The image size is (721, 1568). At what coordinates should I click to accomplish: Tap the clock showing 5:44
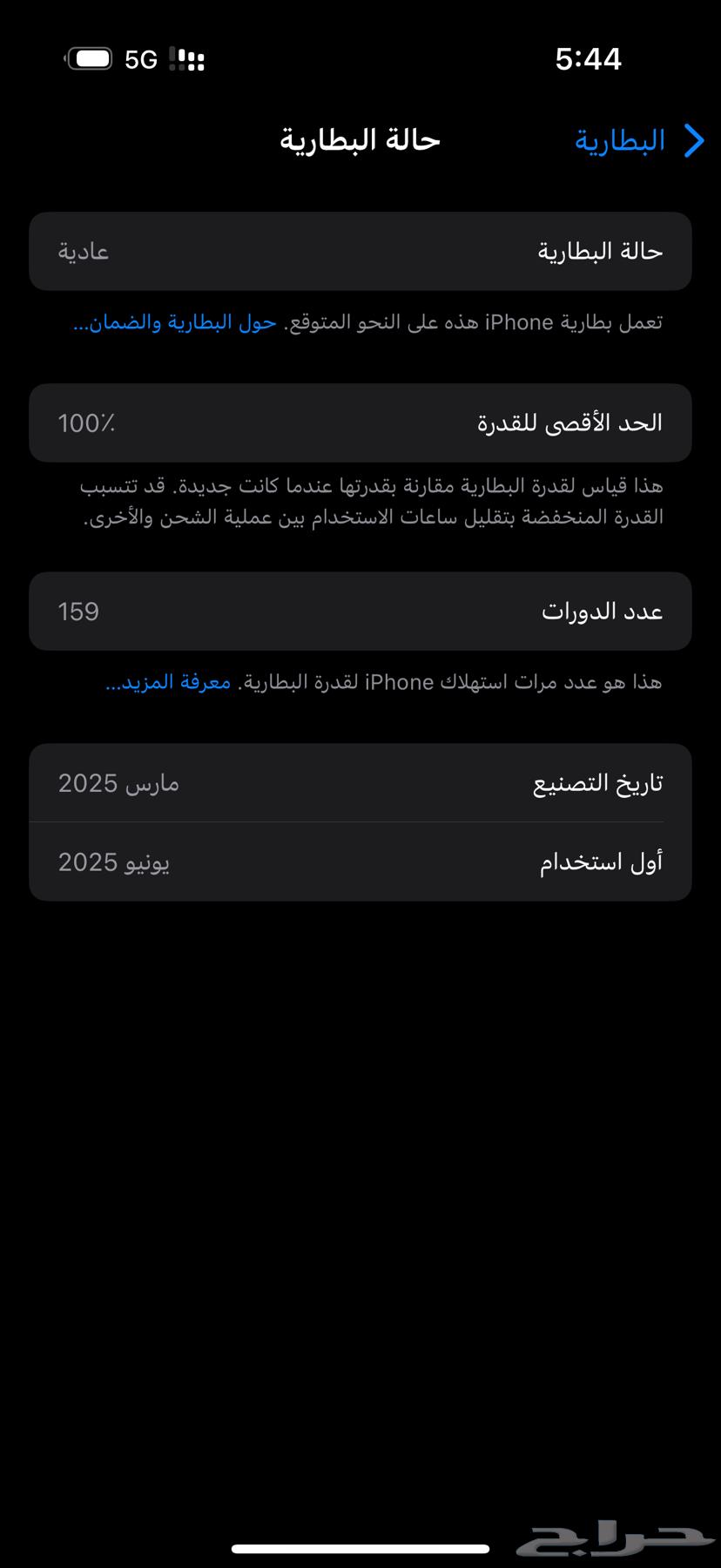pos(586,59)
